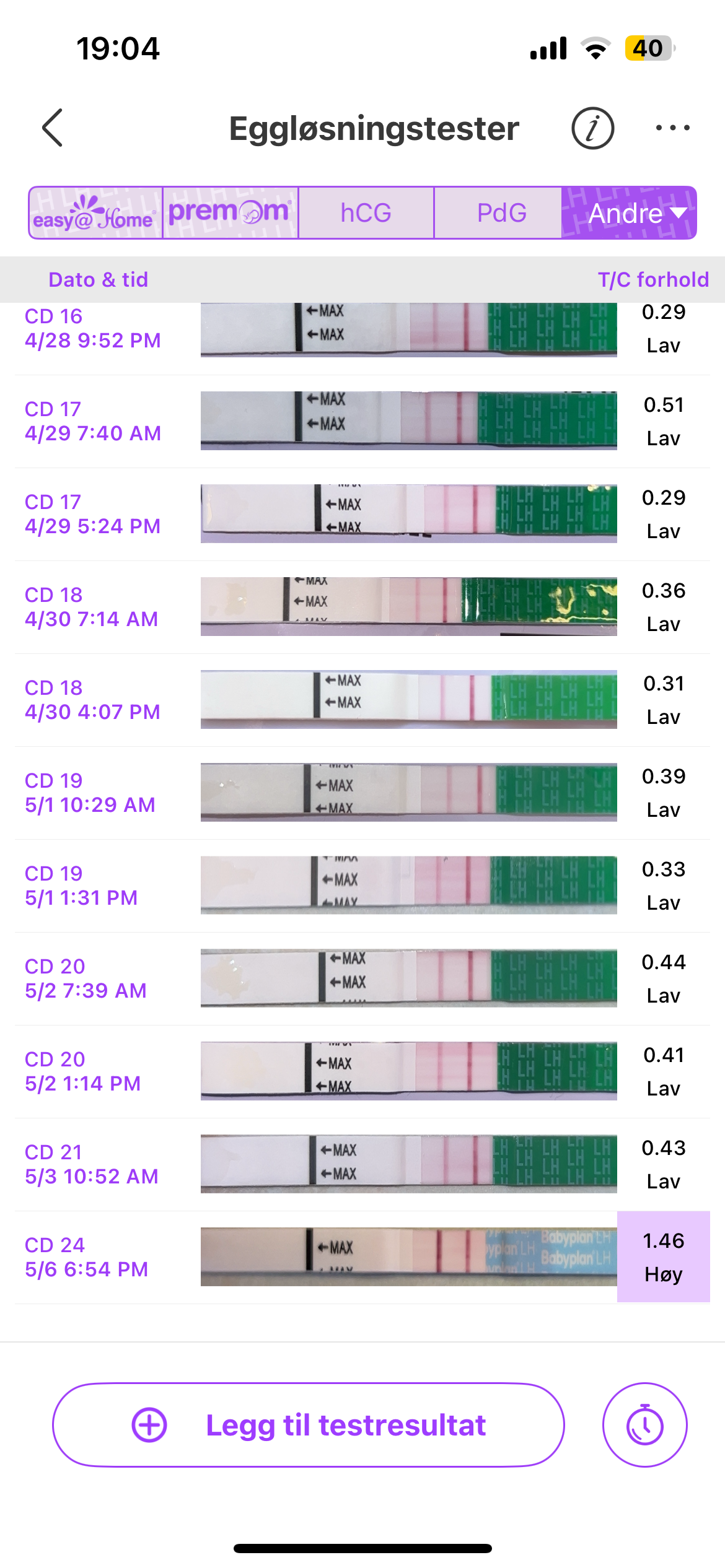The width and height of the screenshot is (725, 1568).
Task: Switch to the Easy@Home tab
Action: [95, 213]
